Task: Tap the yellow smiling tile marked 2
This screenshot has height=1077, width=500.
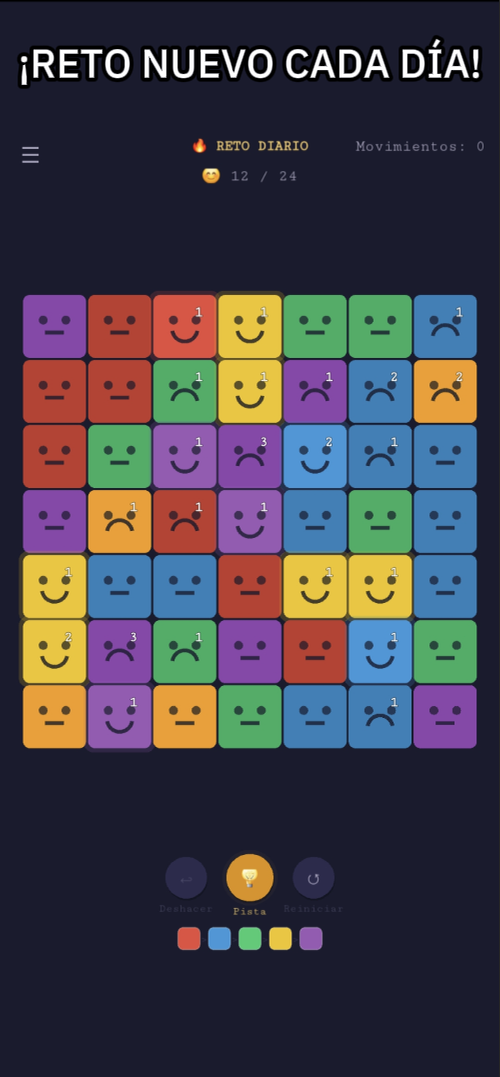Action: point(54,651)
